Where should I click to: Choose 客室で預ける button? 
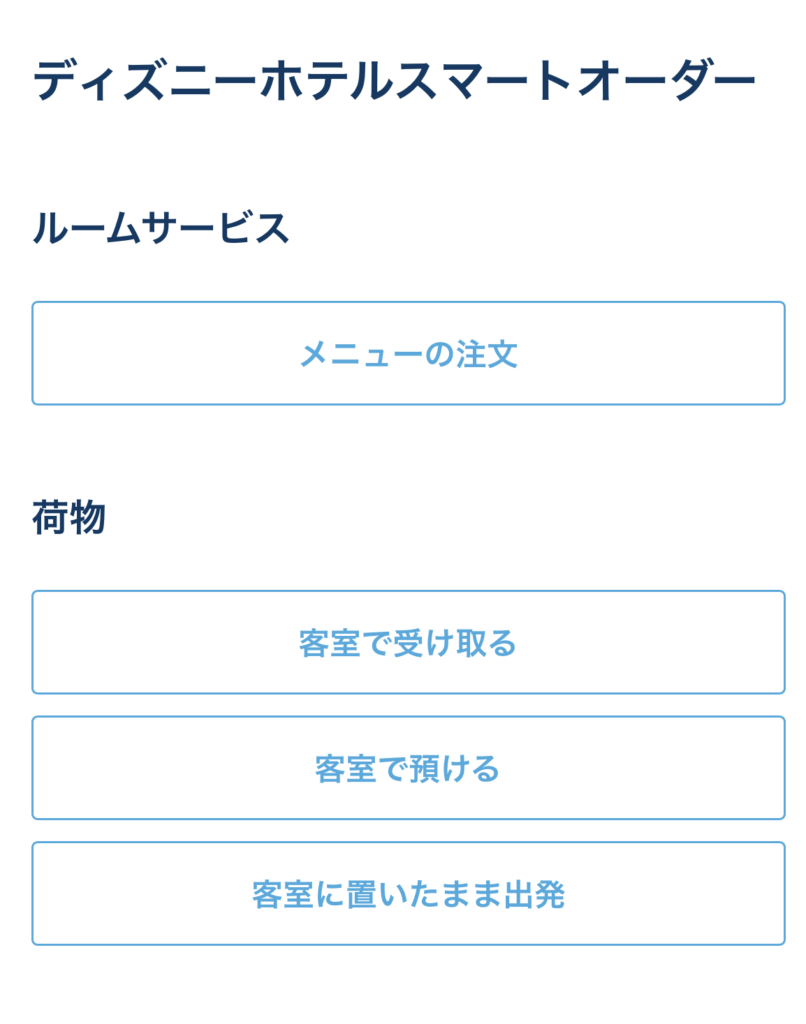pyautogui.click(x=408, y=768)
